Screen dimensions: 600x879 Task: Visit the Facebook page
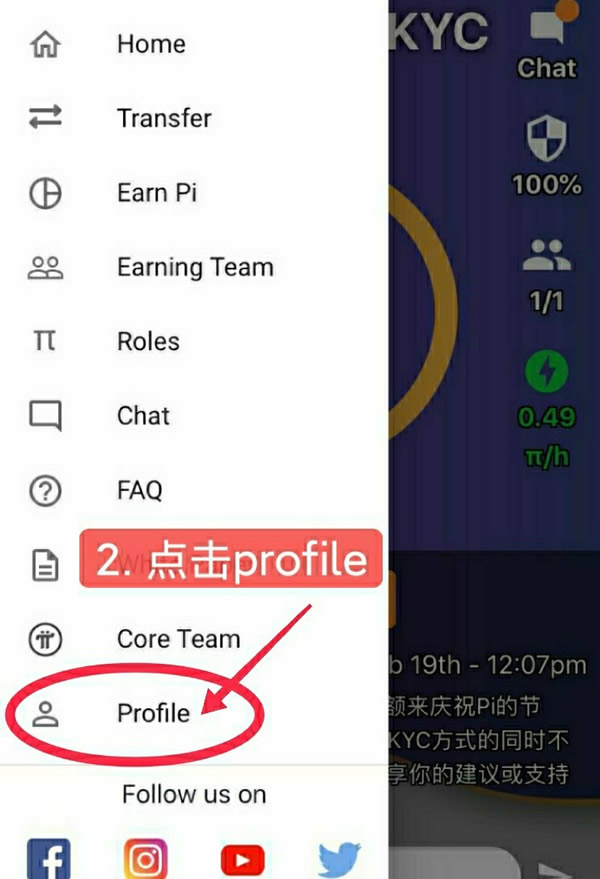tap(49, 858)
